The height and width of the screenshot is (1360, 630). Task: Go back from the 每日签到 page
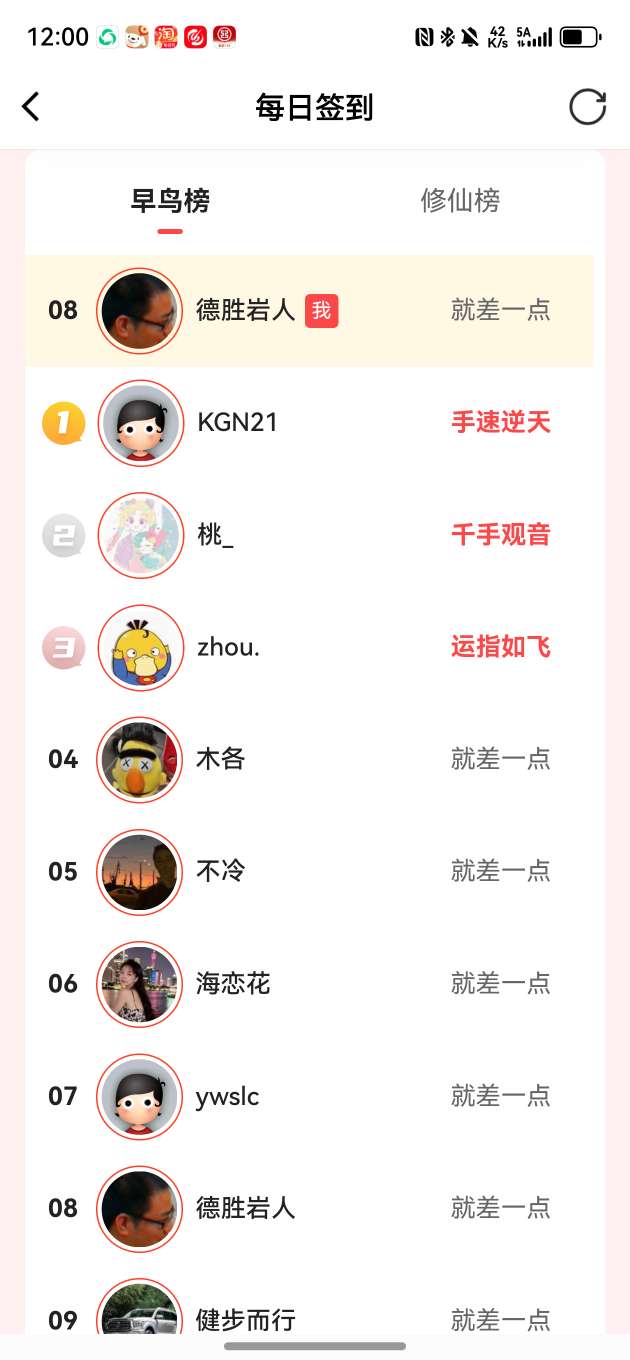pyautogui.click(x=31, y=107)
